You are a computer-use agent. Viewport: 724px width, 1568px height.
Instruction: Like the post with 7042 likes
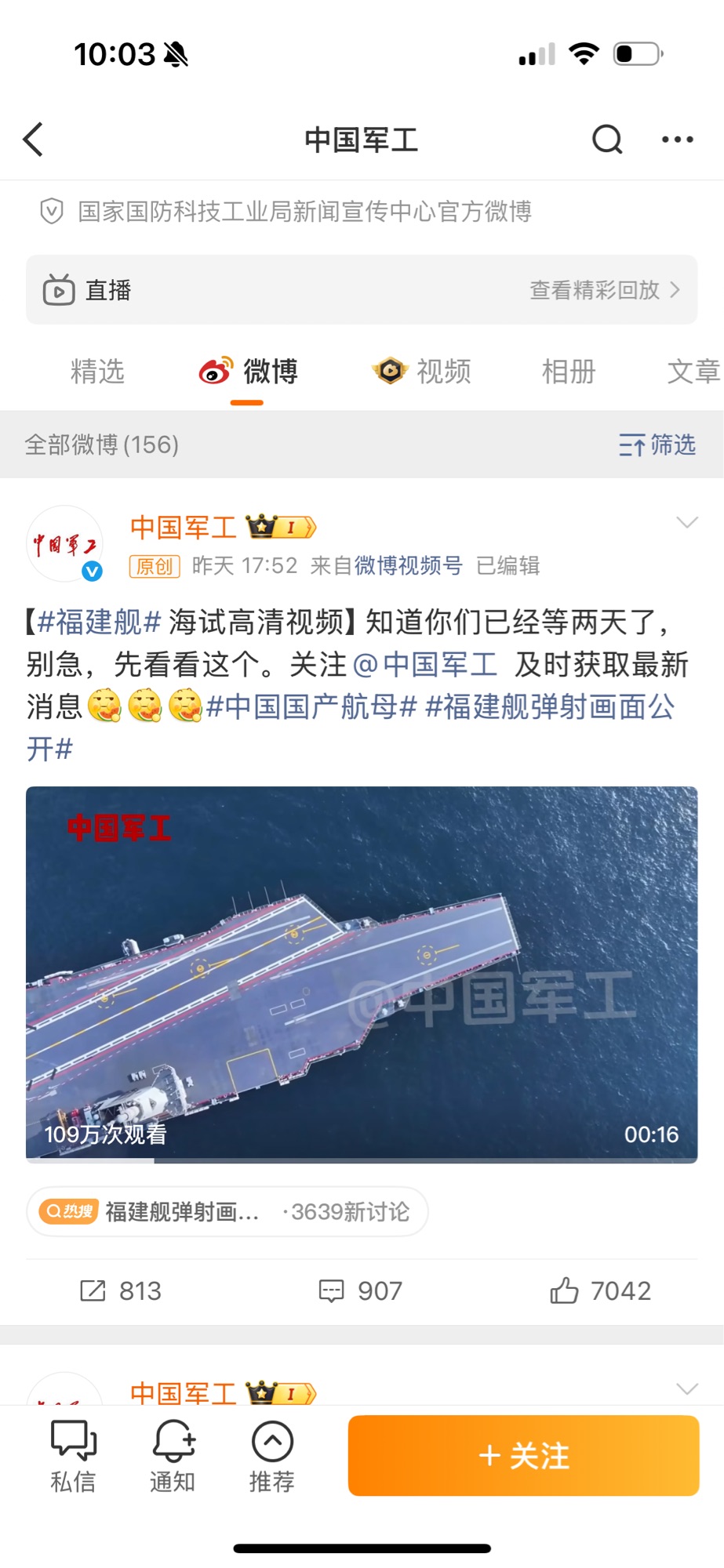(600, 1290)
